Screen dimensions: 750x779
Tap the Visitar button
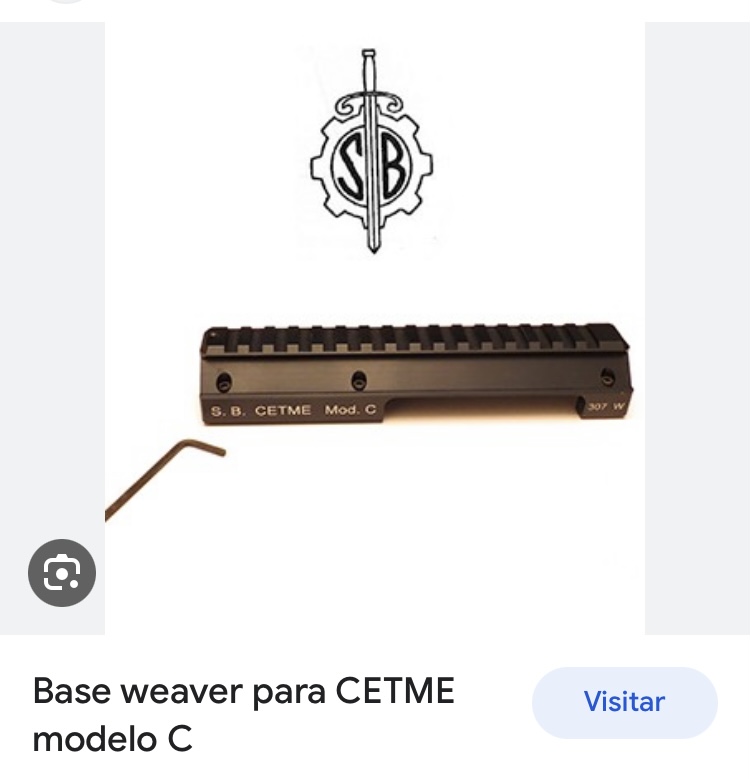pos(624,702)
